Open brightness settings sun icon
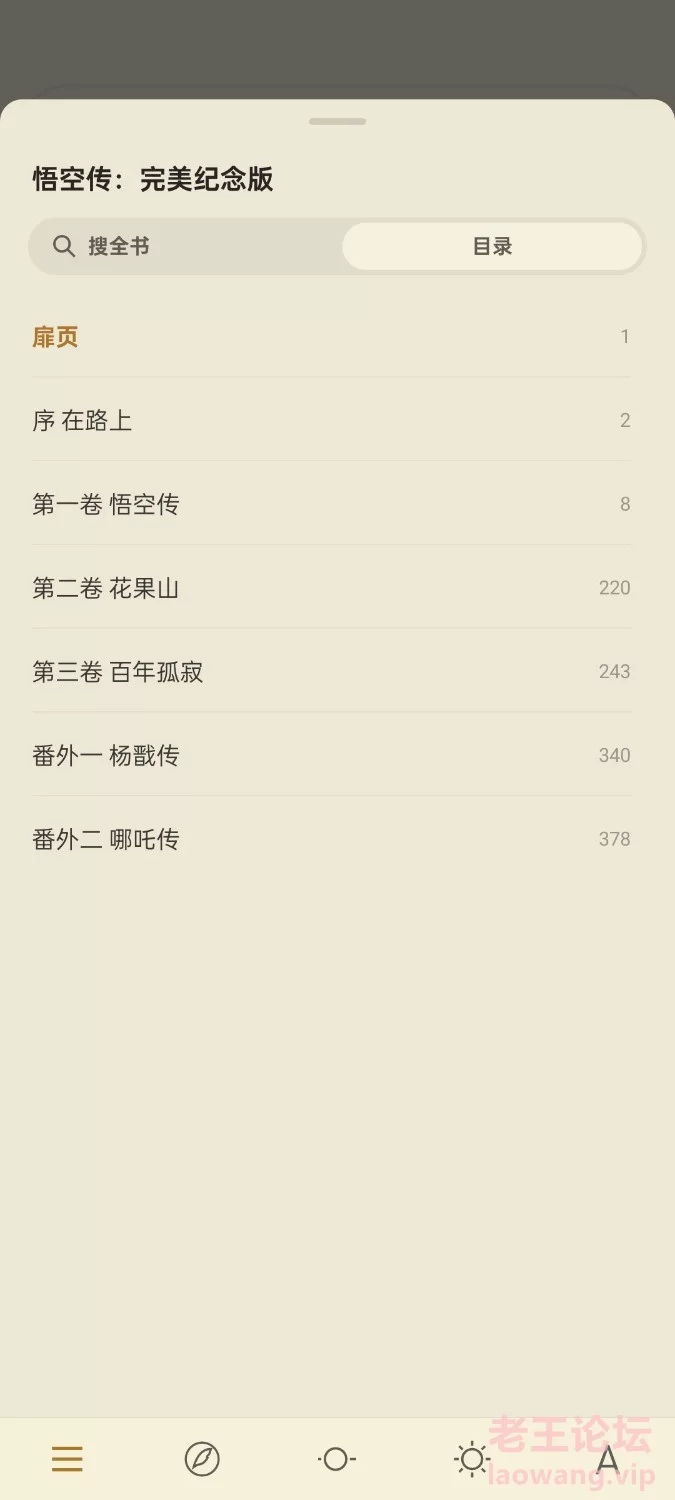675x1500 pixels. click(471, 1459)
